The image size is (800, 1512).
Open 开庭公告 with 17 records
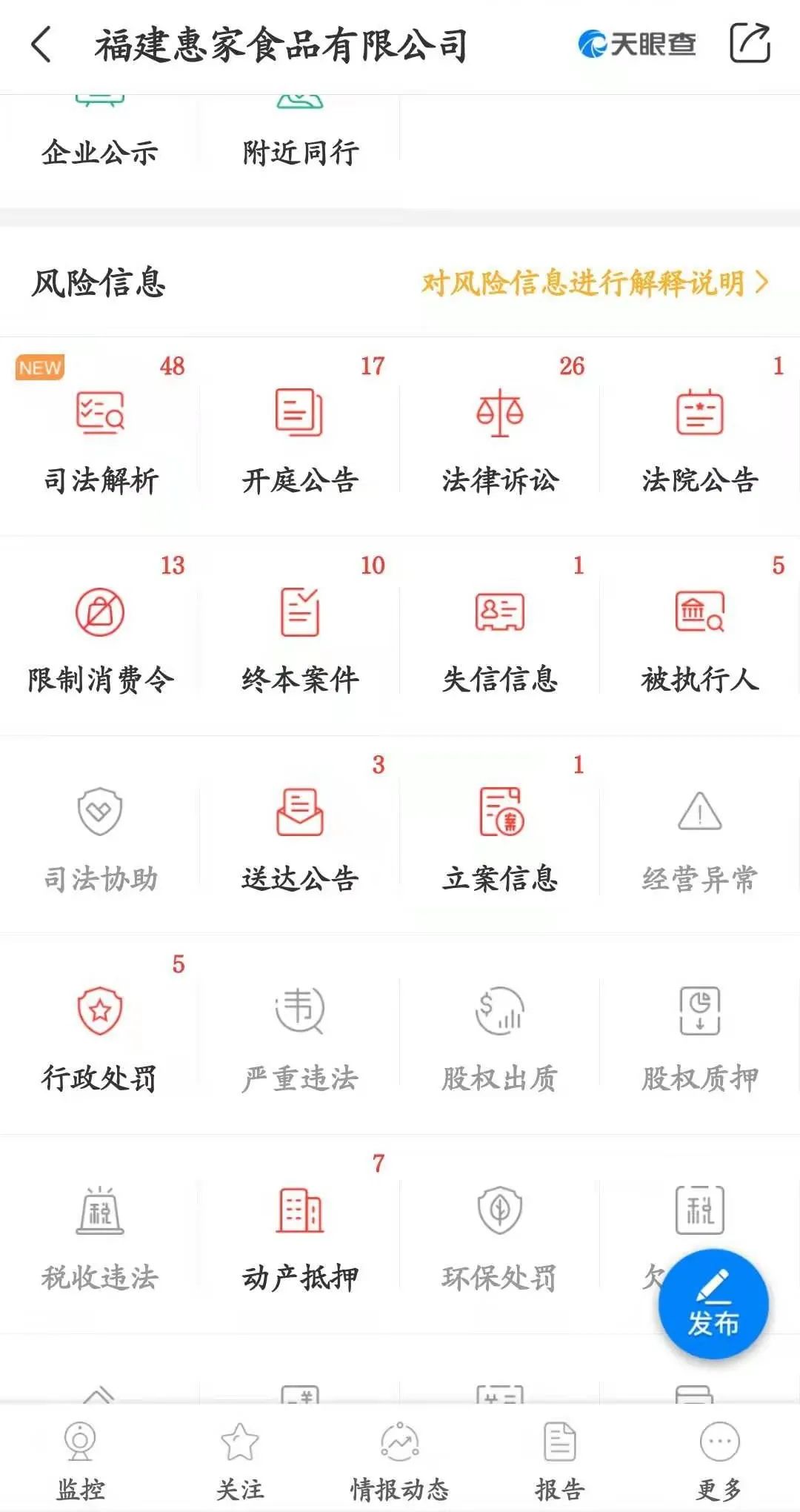[x=300, y=436]
